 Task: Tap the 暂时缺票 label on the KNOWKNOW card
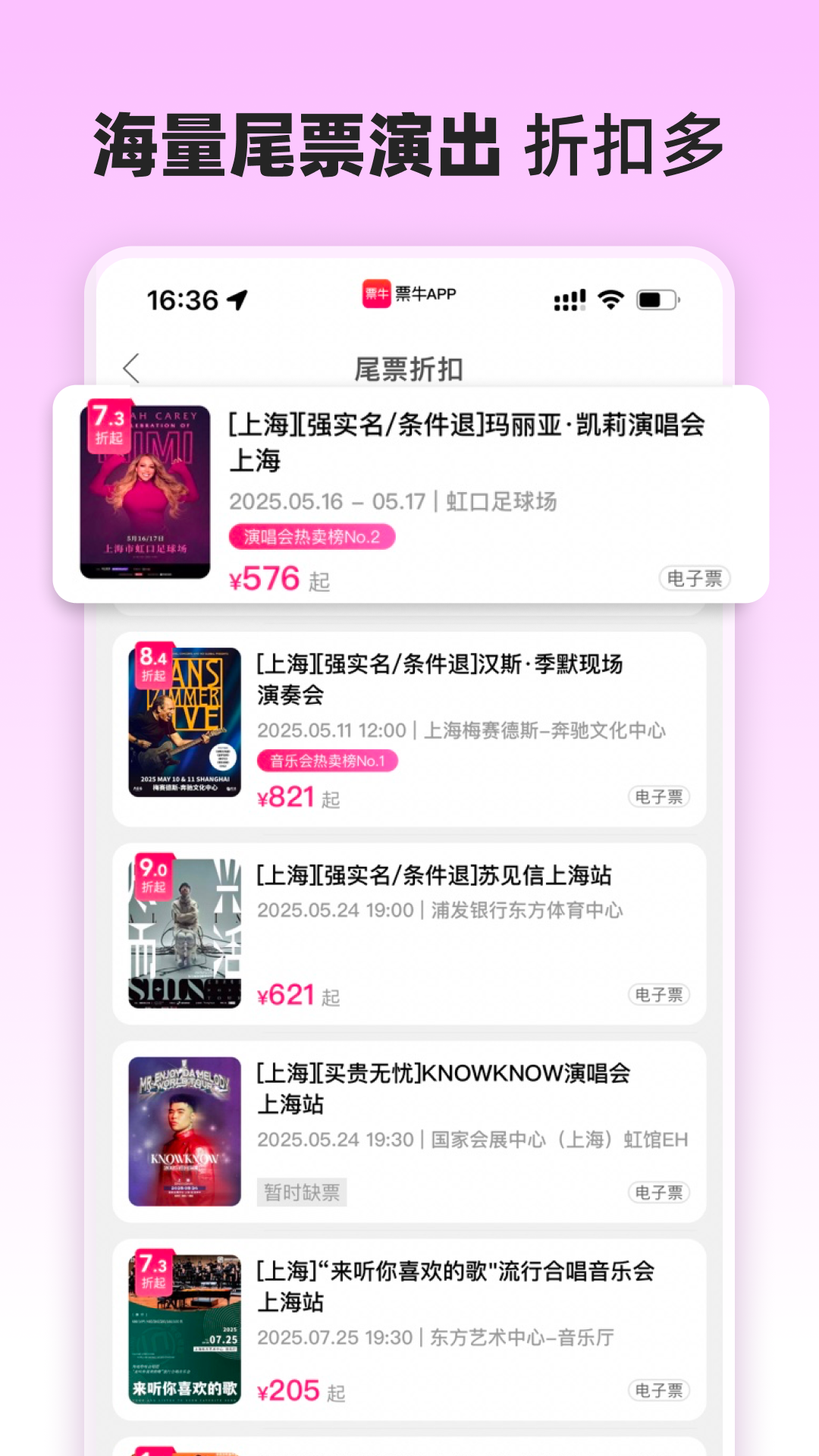point(302,1191)
